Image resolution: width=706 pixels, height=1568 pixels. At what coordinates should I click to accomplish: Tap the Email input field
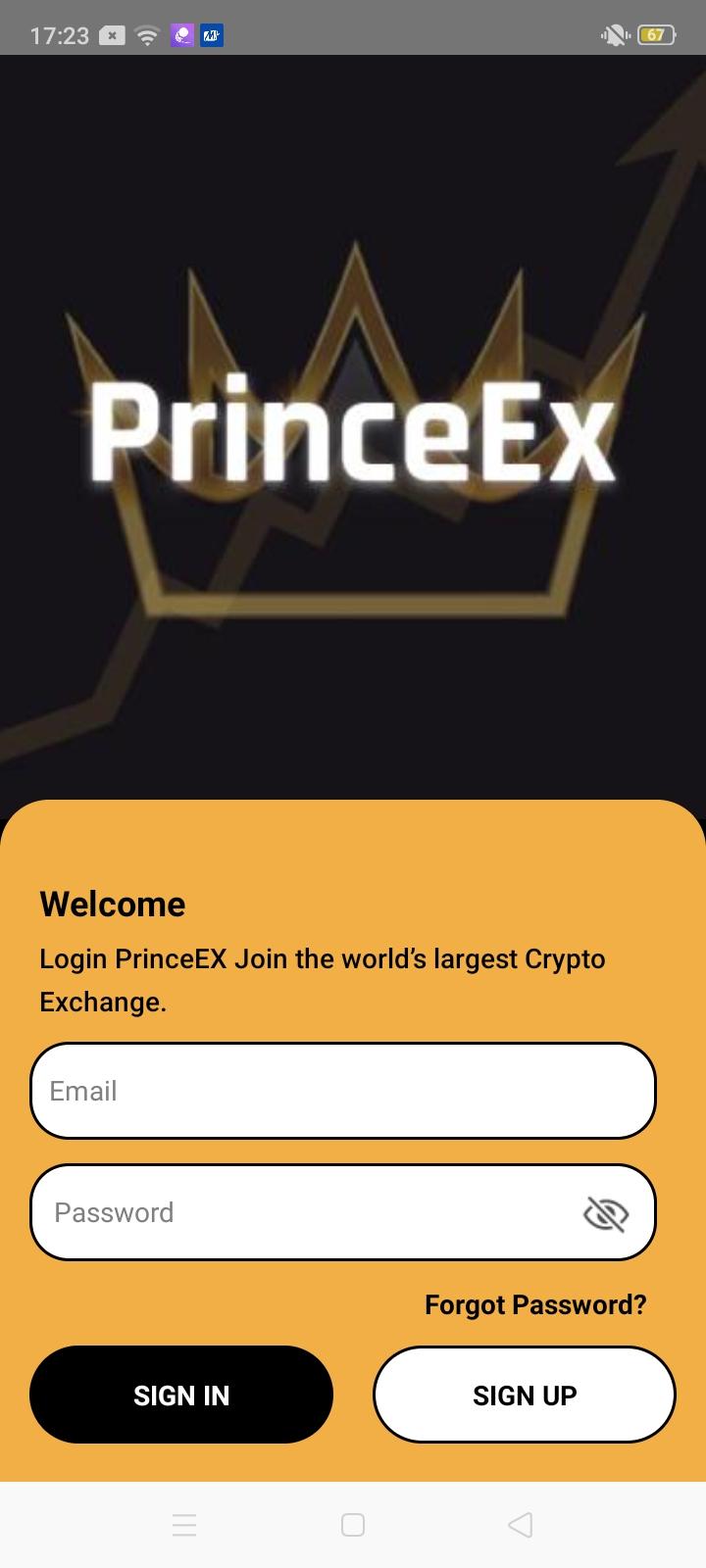(342, 1091)
